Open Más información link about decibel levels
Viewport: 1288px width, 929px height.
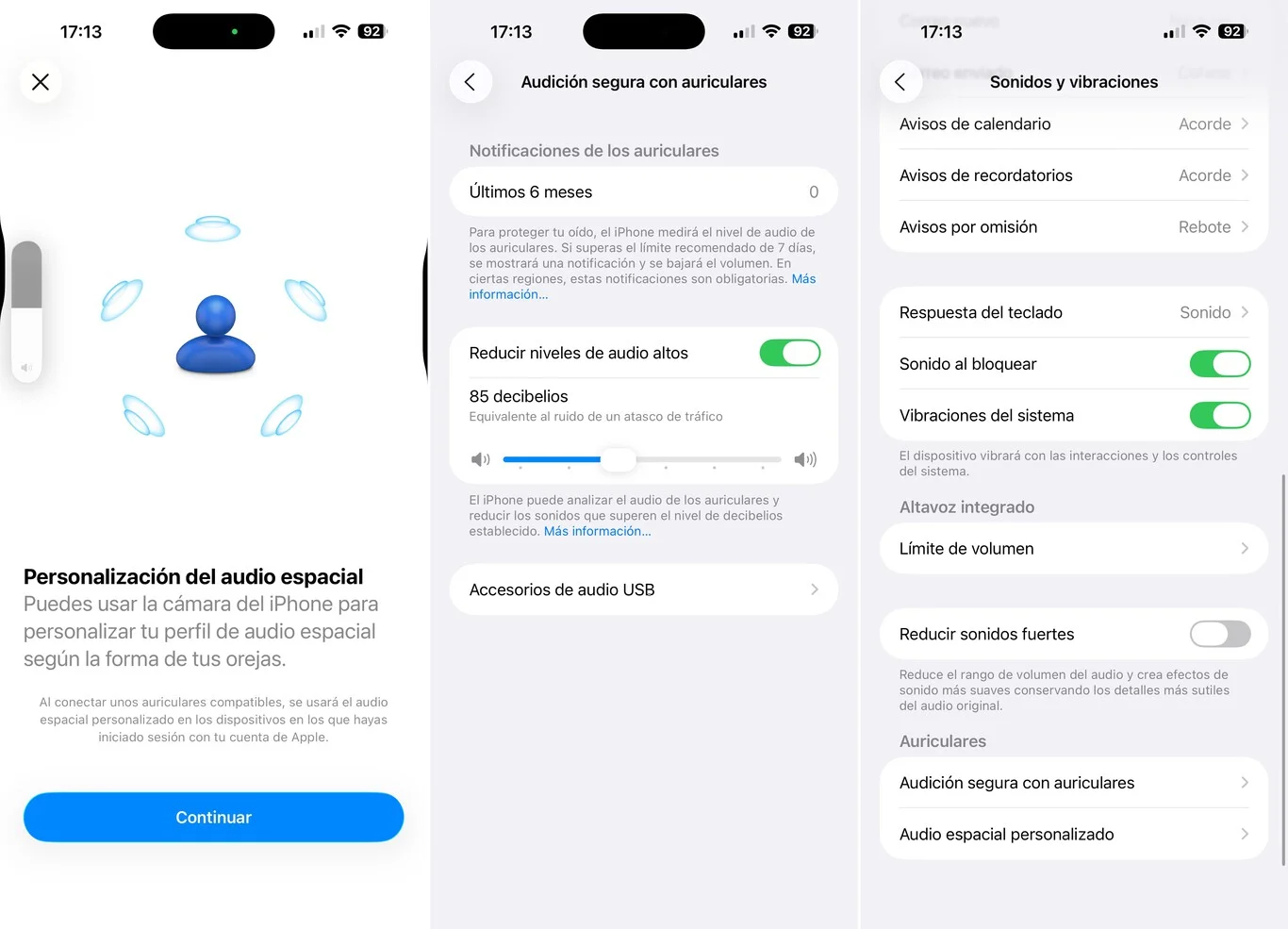click(x=597, y=531)
